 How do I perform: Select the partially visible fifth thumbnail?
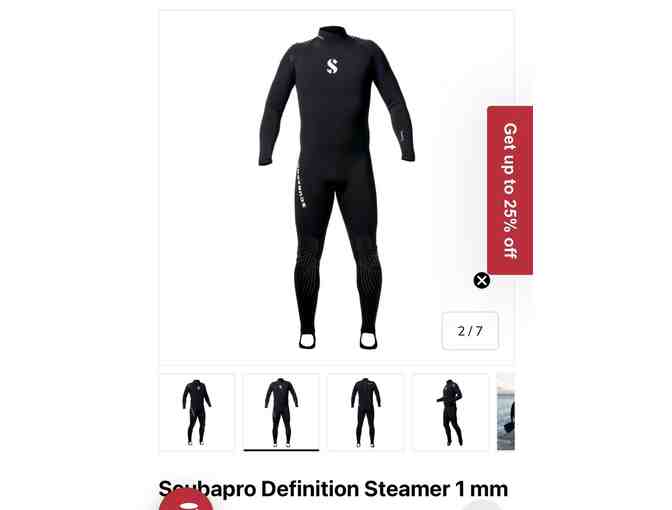pyautogui.click(x=506, y=412)
